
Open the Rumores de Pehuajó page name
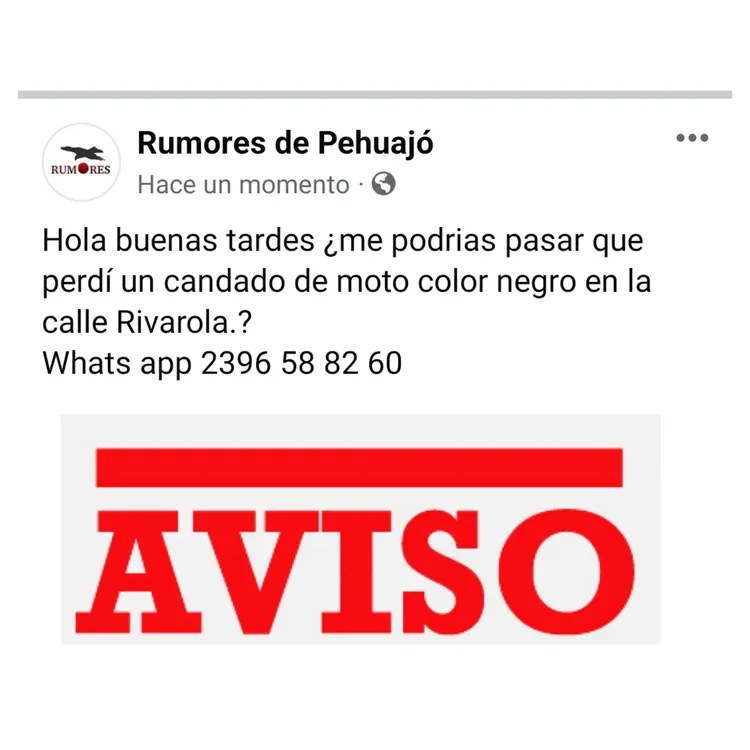pyautogui.click(x=285, y=144)
